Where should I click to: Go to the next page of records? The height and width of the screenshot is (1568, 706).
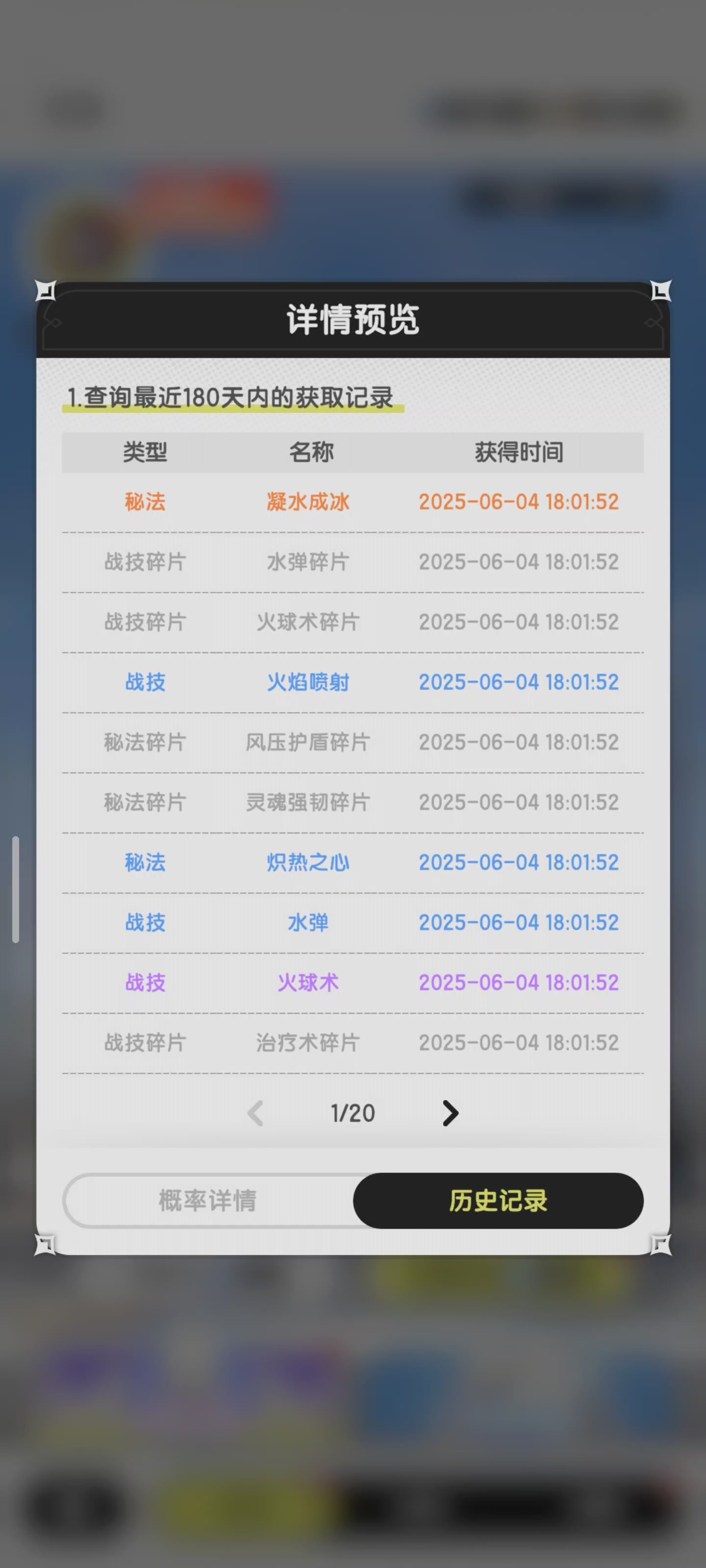[450, 1113]
